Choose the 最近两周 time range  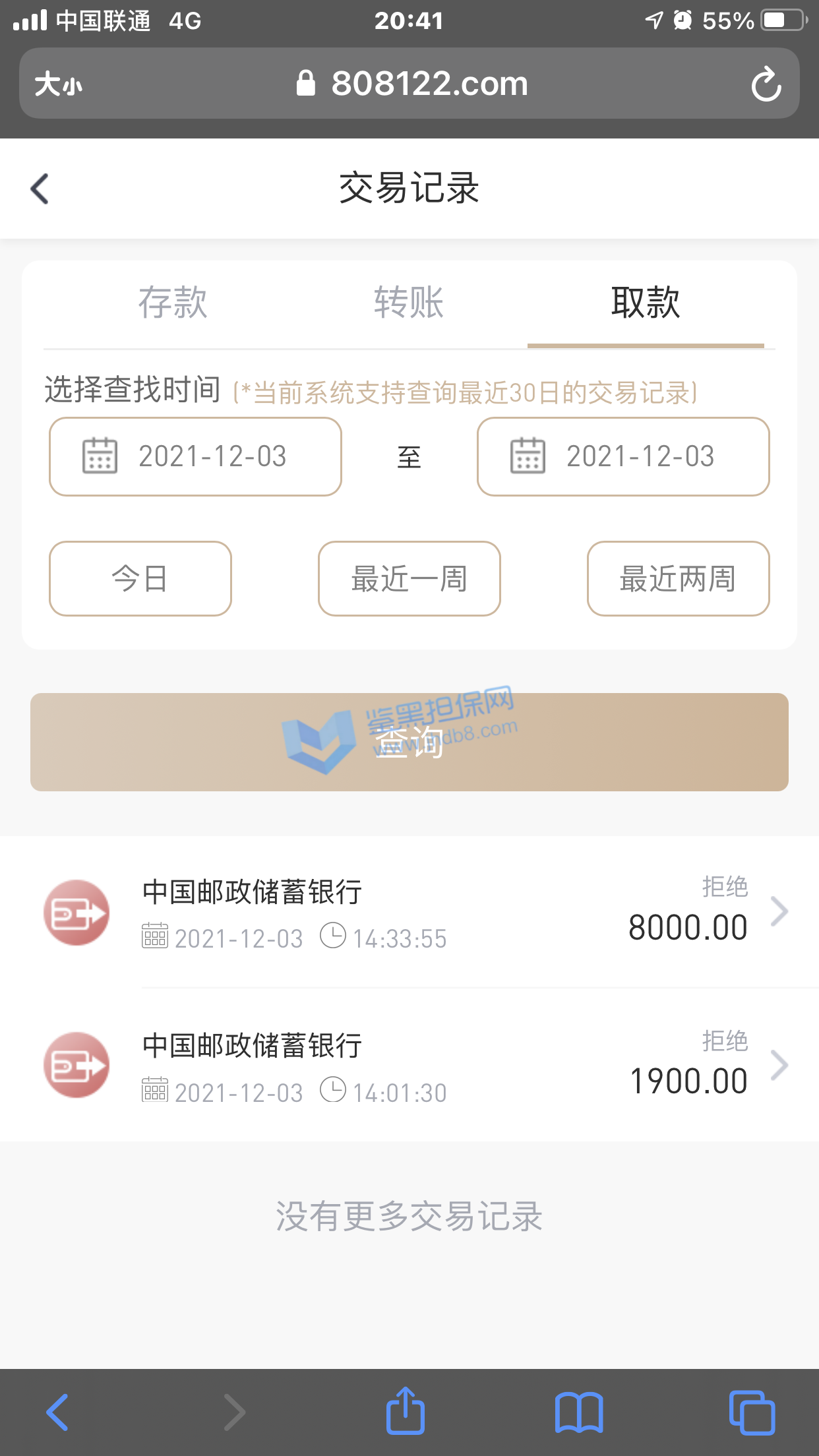click(x=678, y=579)
